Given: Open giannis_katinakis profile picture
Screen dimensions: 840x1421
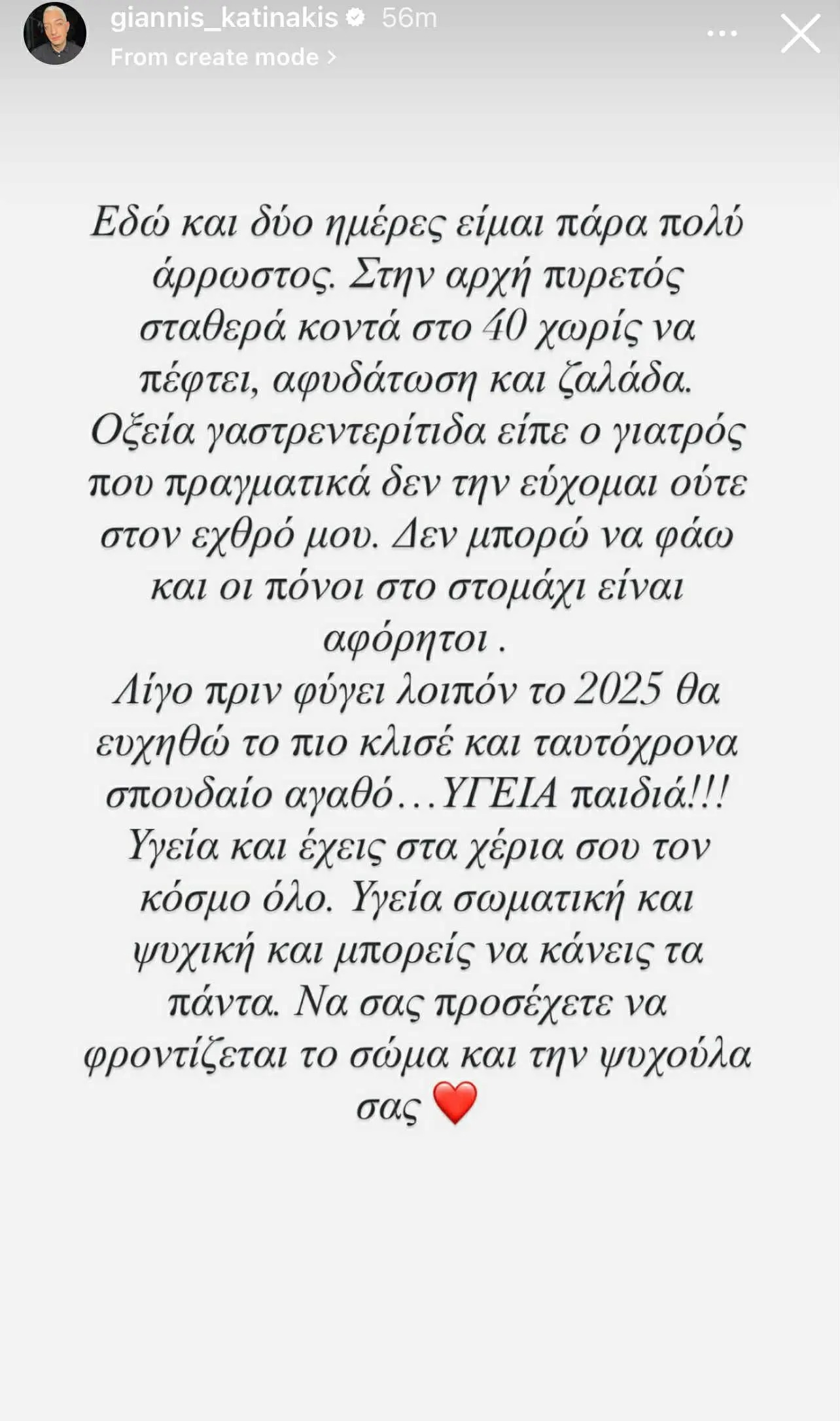Looking at the screenshot, I should (55, 33).
